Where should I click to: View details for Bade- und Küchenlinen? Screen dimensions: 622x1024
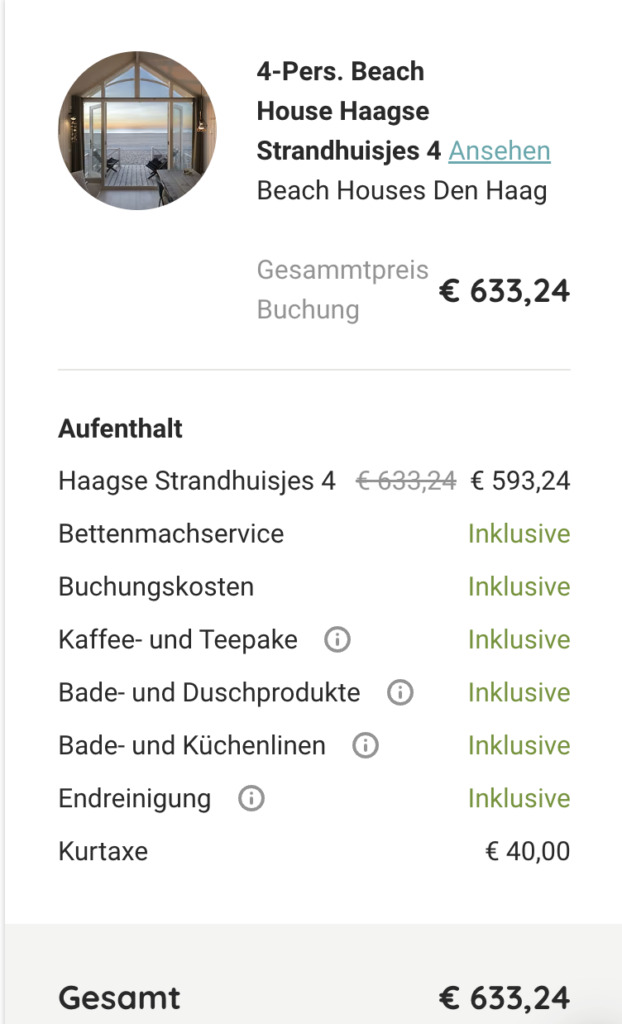[x=365, y=745]
